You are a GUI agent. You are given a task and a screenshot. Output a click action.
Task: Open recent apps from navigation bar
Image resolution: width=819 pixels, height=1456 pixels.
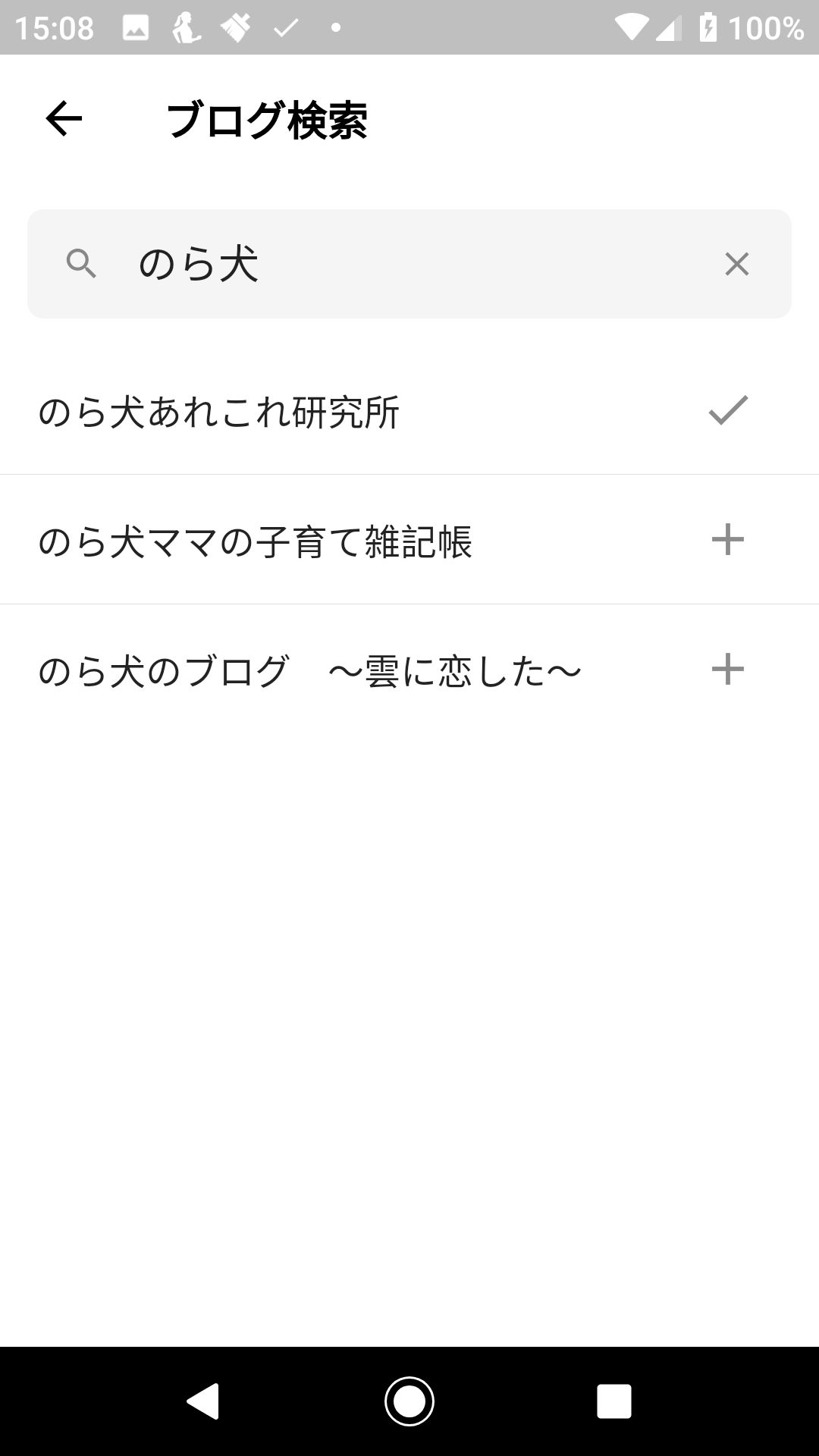[614, 1401]
